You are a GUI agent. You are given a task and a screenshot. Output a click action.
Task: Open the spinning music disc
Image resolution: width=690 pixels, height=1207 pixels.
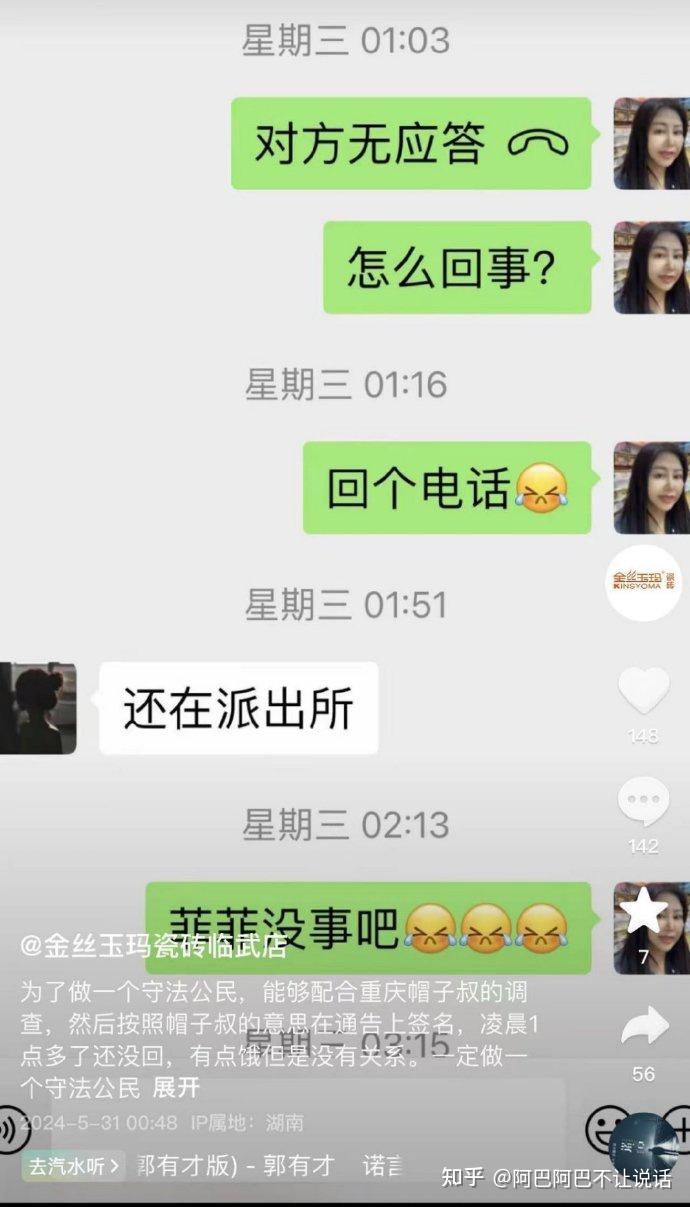tap(641, 1143)
